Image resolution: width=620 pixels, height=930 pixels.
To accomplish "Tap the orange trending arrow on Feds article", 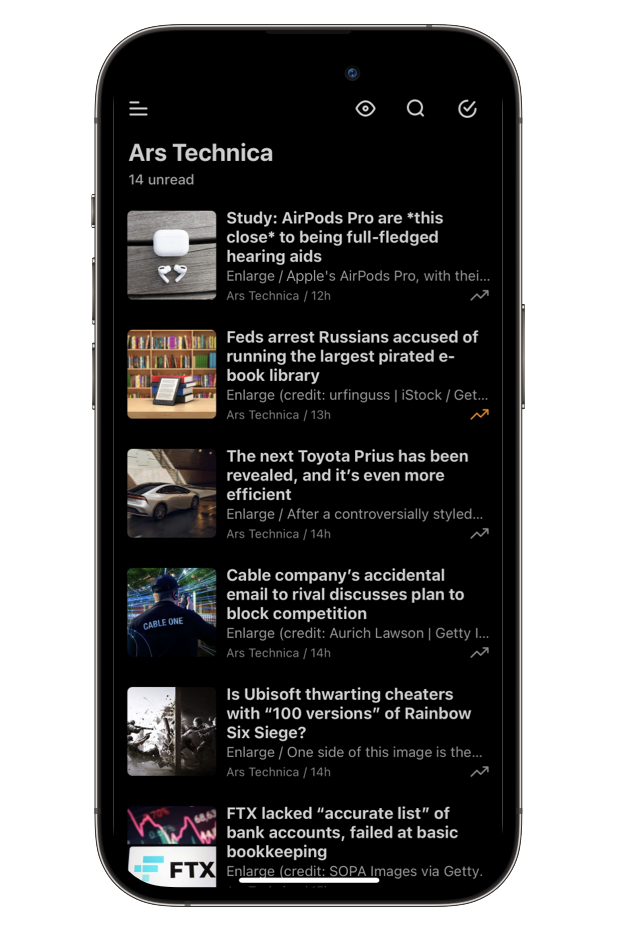I will tap(480, 415).
